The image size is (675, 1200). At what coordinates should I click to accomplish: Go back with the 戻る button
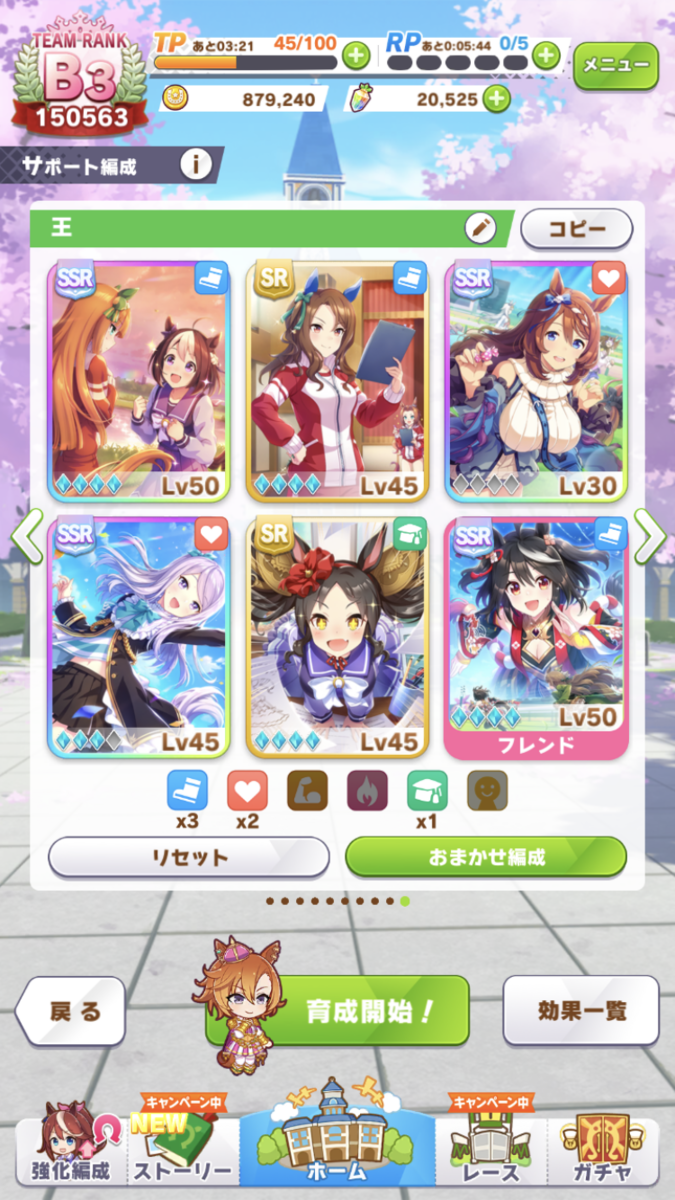point(72,1011)
